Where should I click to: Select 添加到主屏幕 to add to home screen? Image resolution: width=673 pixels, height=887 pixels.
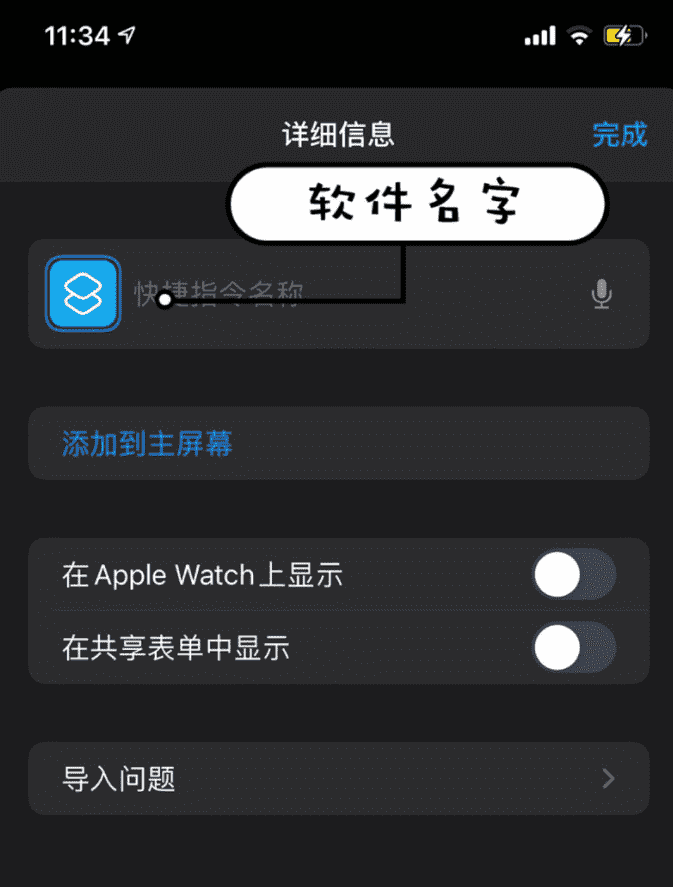[148, 443]
